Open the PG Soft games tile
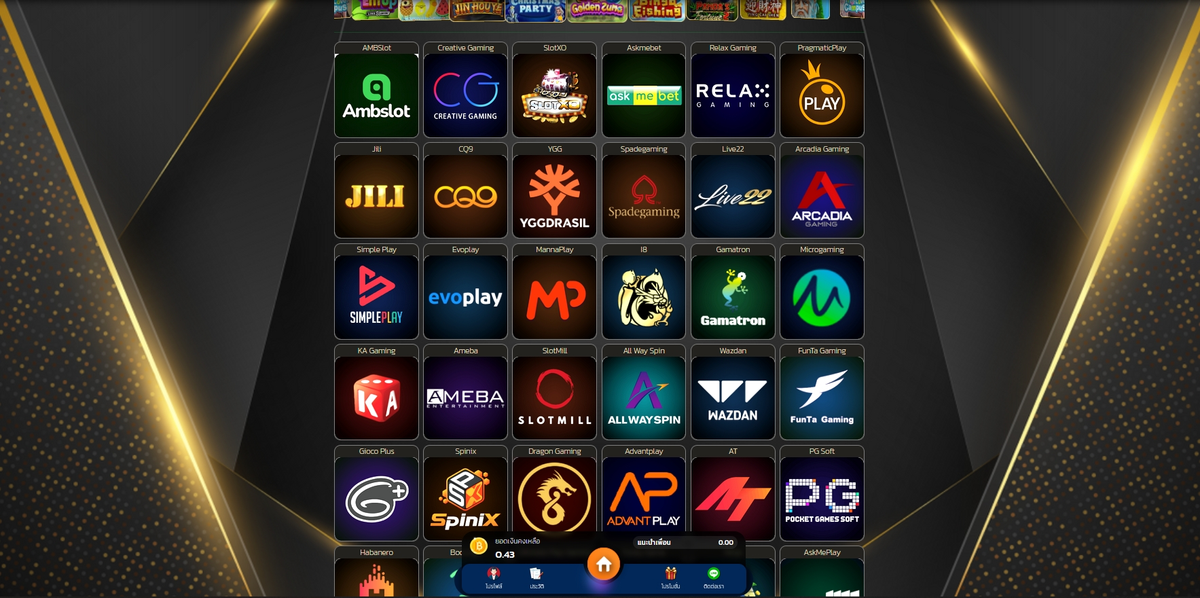 821,499
